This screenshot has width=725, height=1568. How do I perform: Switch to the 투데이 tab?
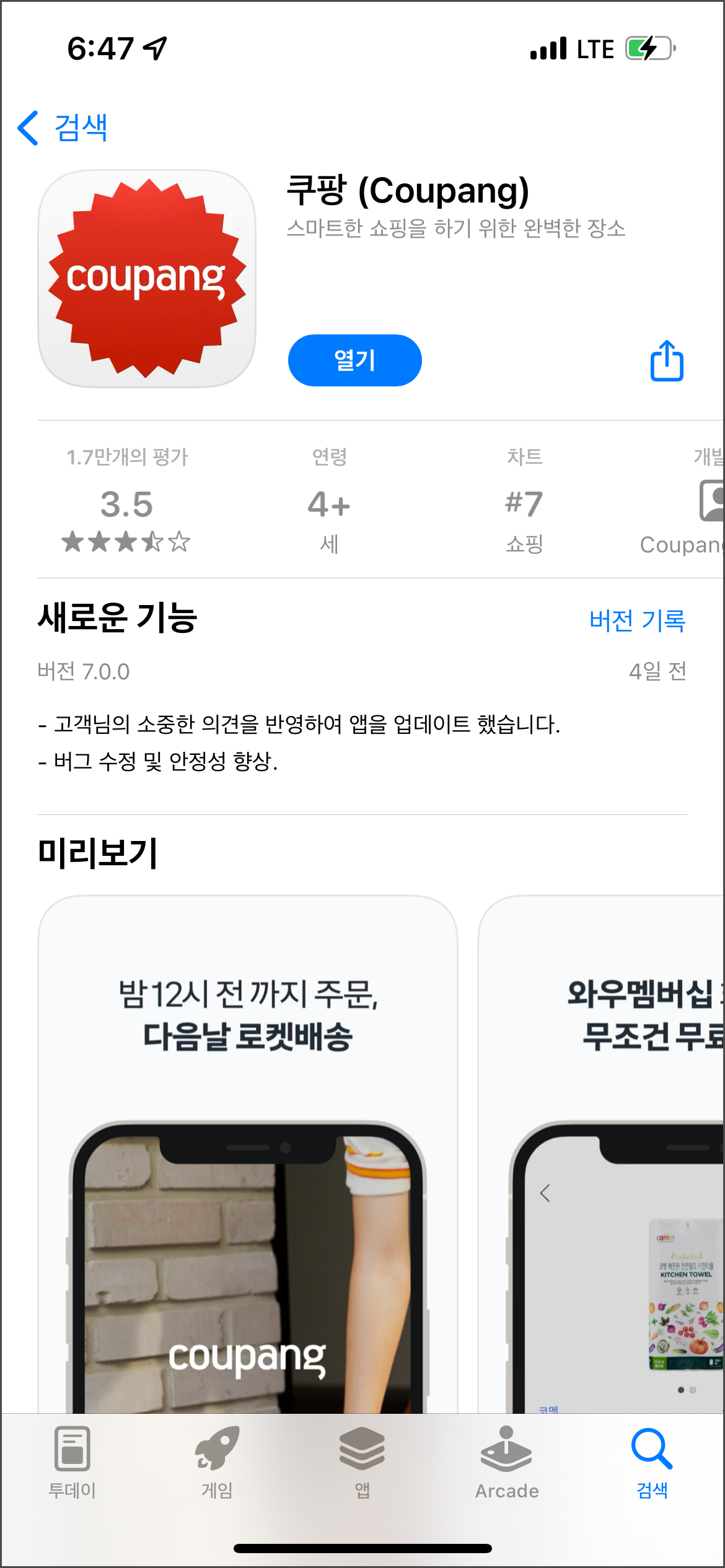[72, 1463]
